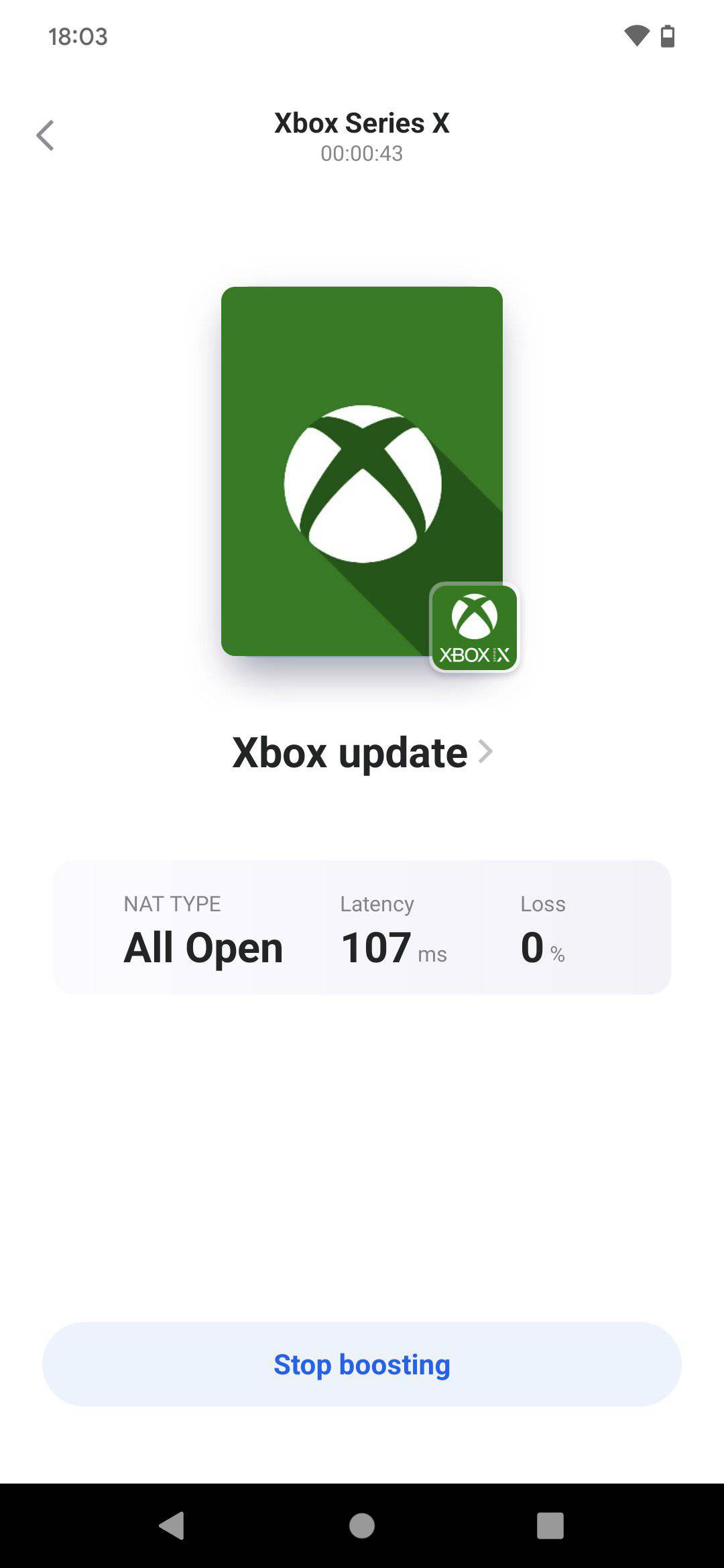Viewport: 724px width, 1568px height.
Task: Go back using the top-left arrow
Action: (45, 135)
